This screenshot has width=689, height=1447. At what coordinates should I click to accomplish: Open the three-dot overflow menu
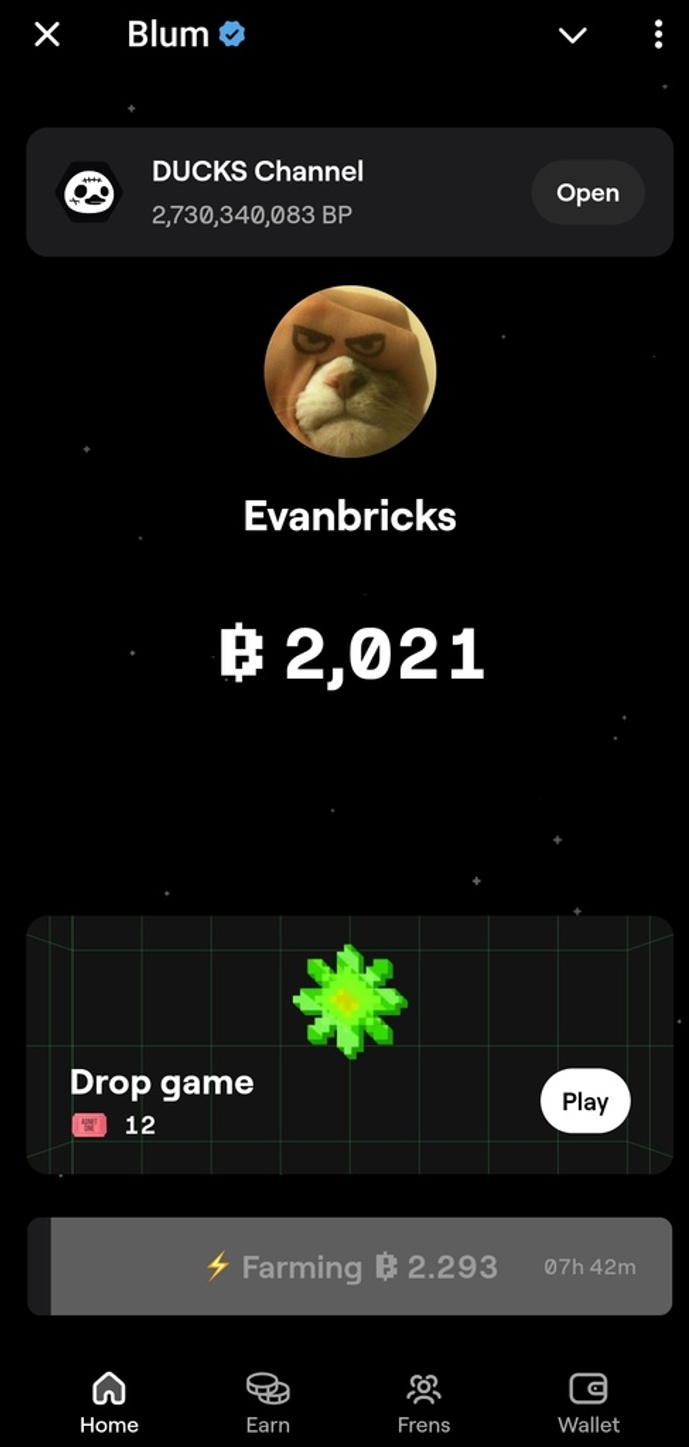[x=658, y=35]
